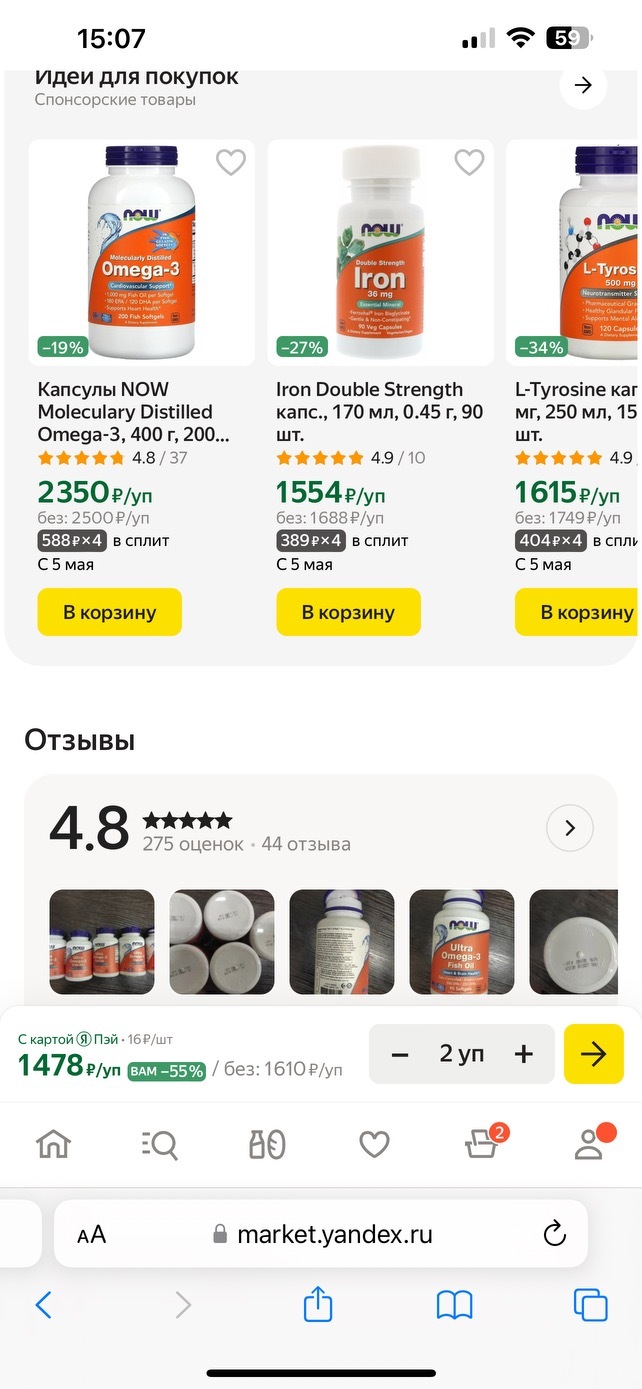The image size is (642, 1389).
Task: Open Safari bookmarks
Action: coord(454,1304)
